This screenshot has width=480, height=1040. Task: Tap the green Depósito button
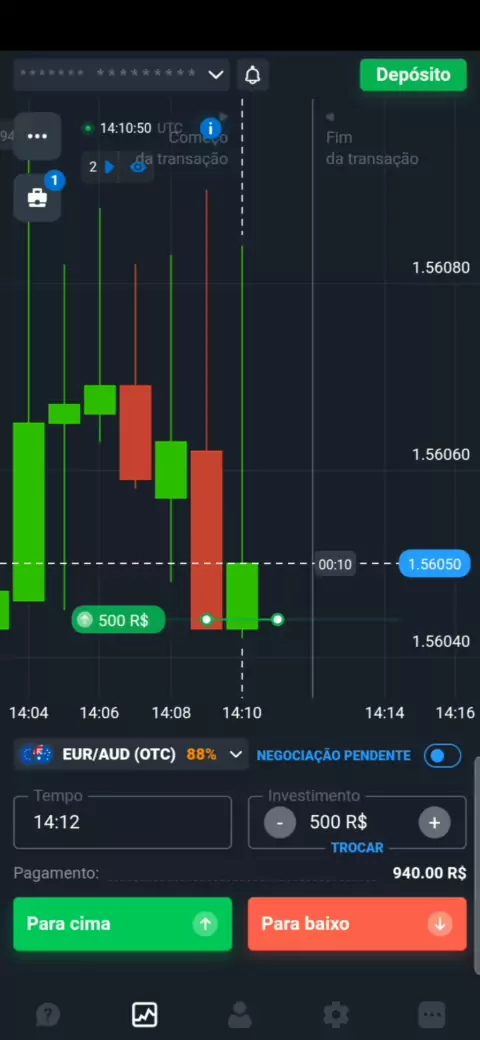pos(413,75)
